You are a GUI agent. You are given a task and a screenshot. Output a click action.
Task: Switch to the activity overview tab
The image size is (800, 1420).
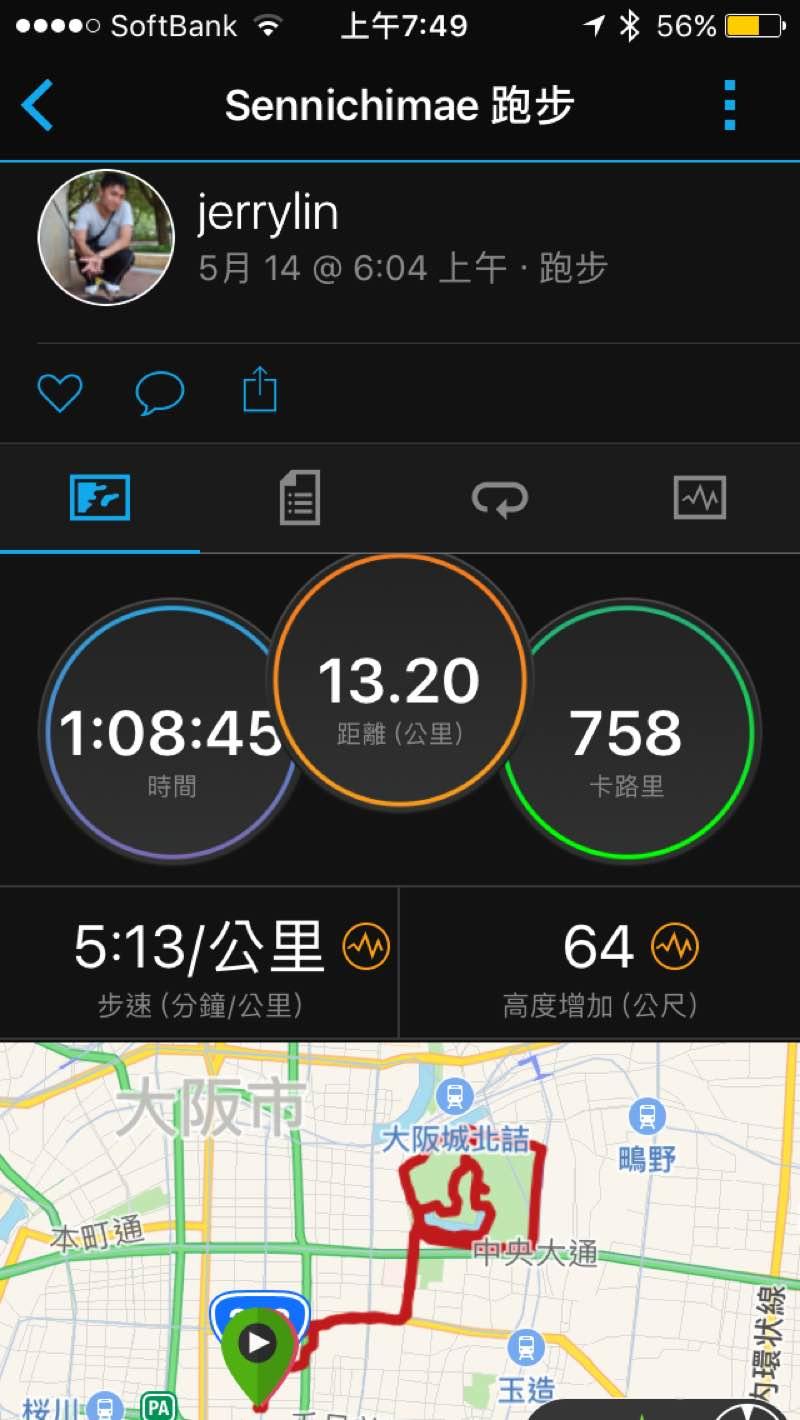pos(100,497)
